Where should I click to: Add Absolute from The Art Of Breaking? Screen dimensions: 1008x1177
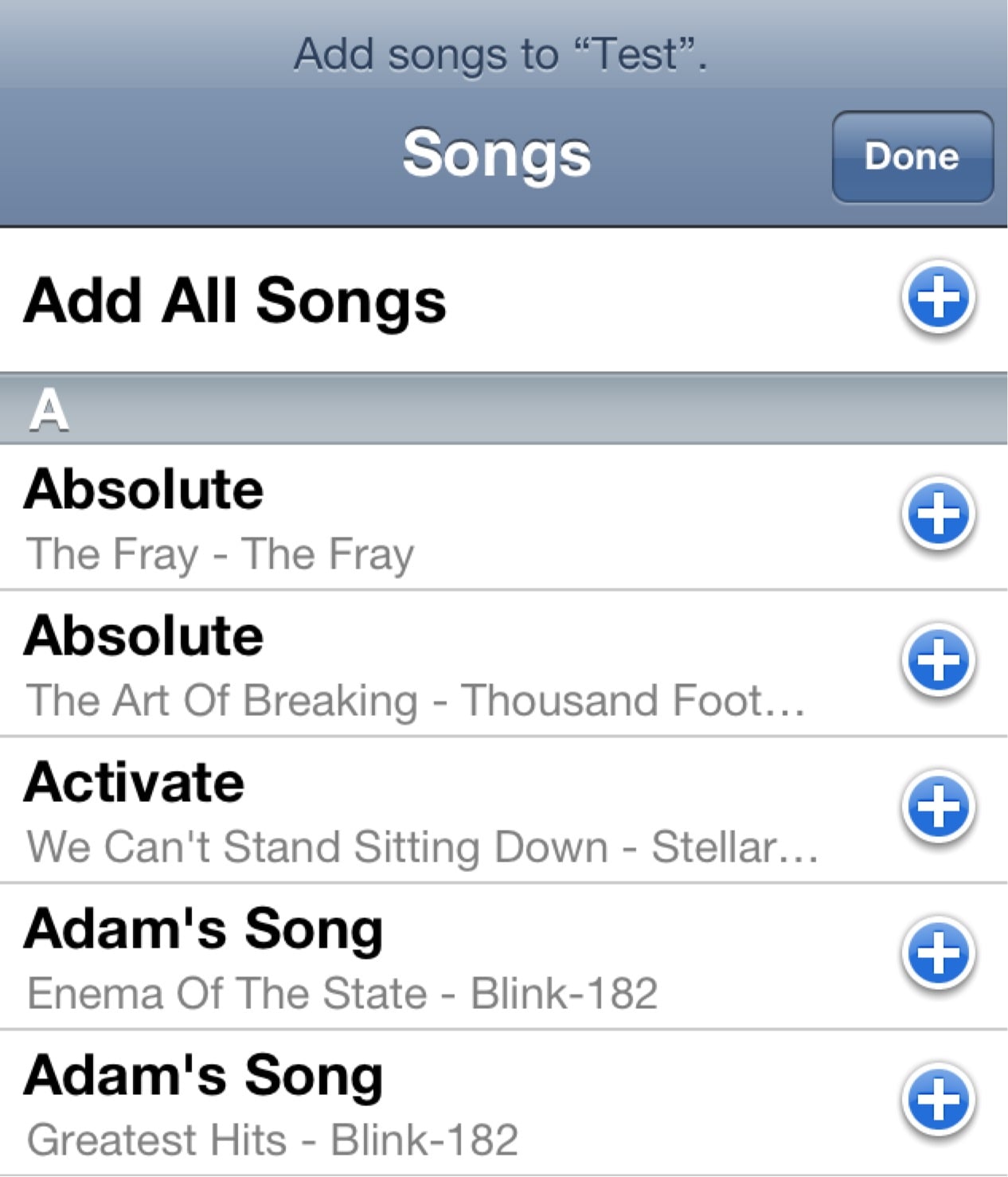939,660
